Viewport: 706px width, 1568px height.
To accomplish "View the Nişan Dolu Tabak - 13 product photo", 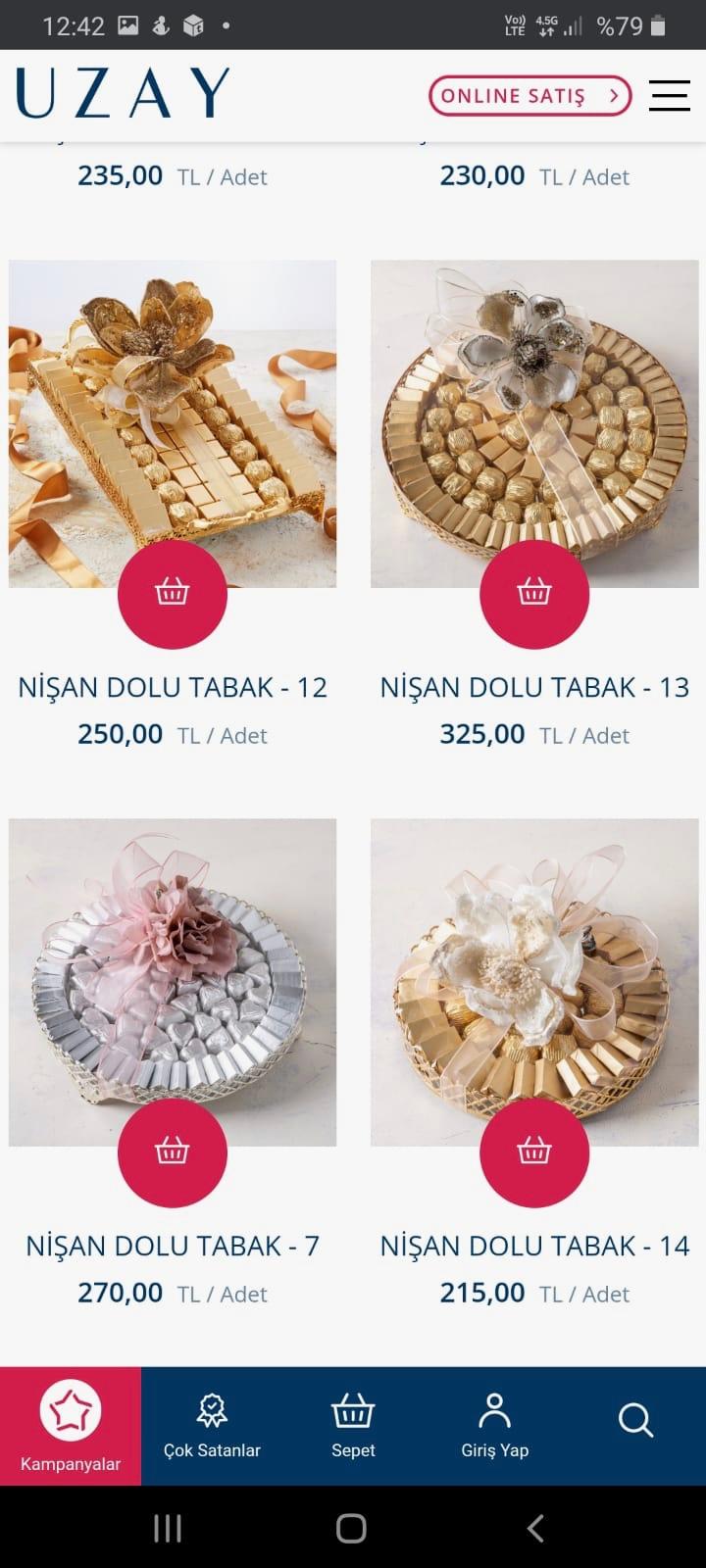I will [534, 423].
